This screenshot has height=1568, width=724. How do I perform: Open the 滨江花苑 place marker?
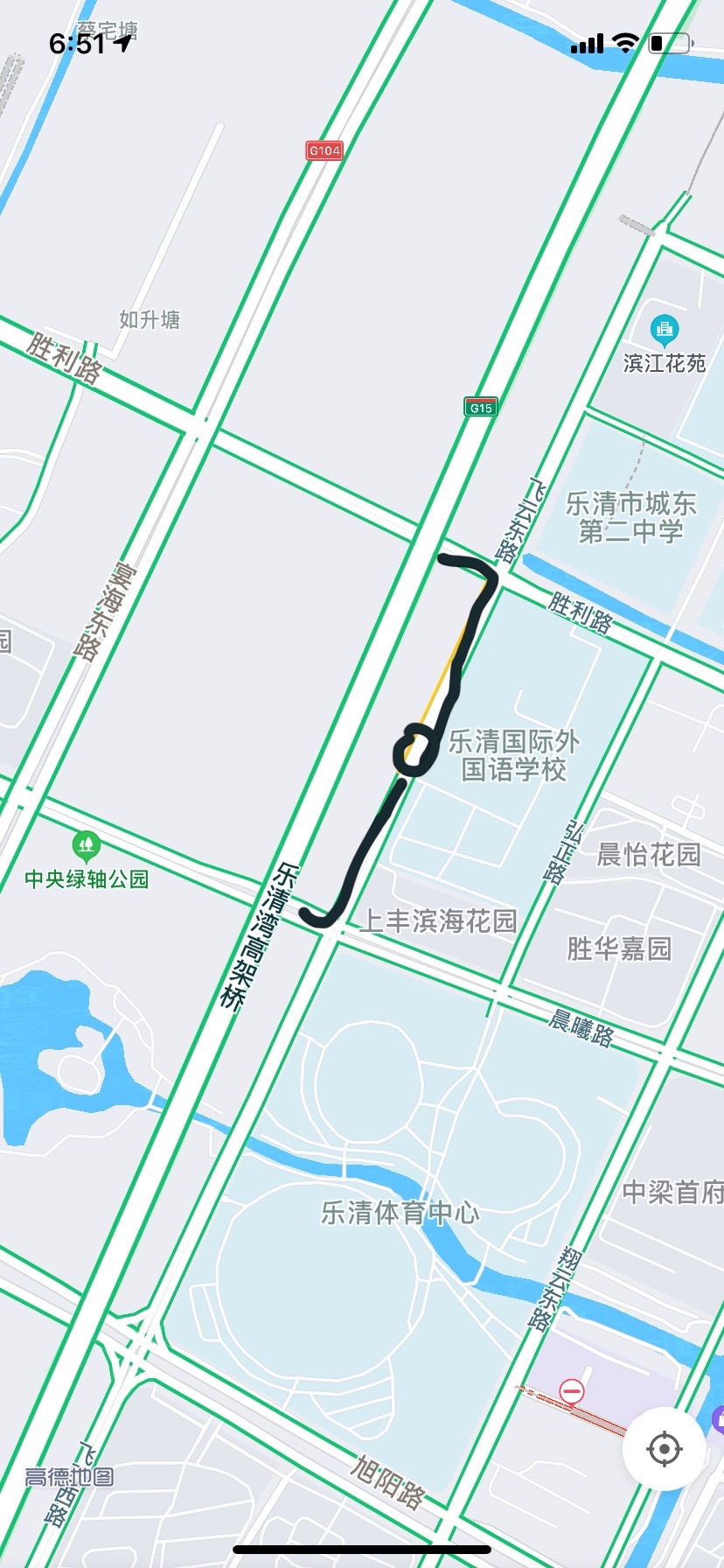click(665, 330)
